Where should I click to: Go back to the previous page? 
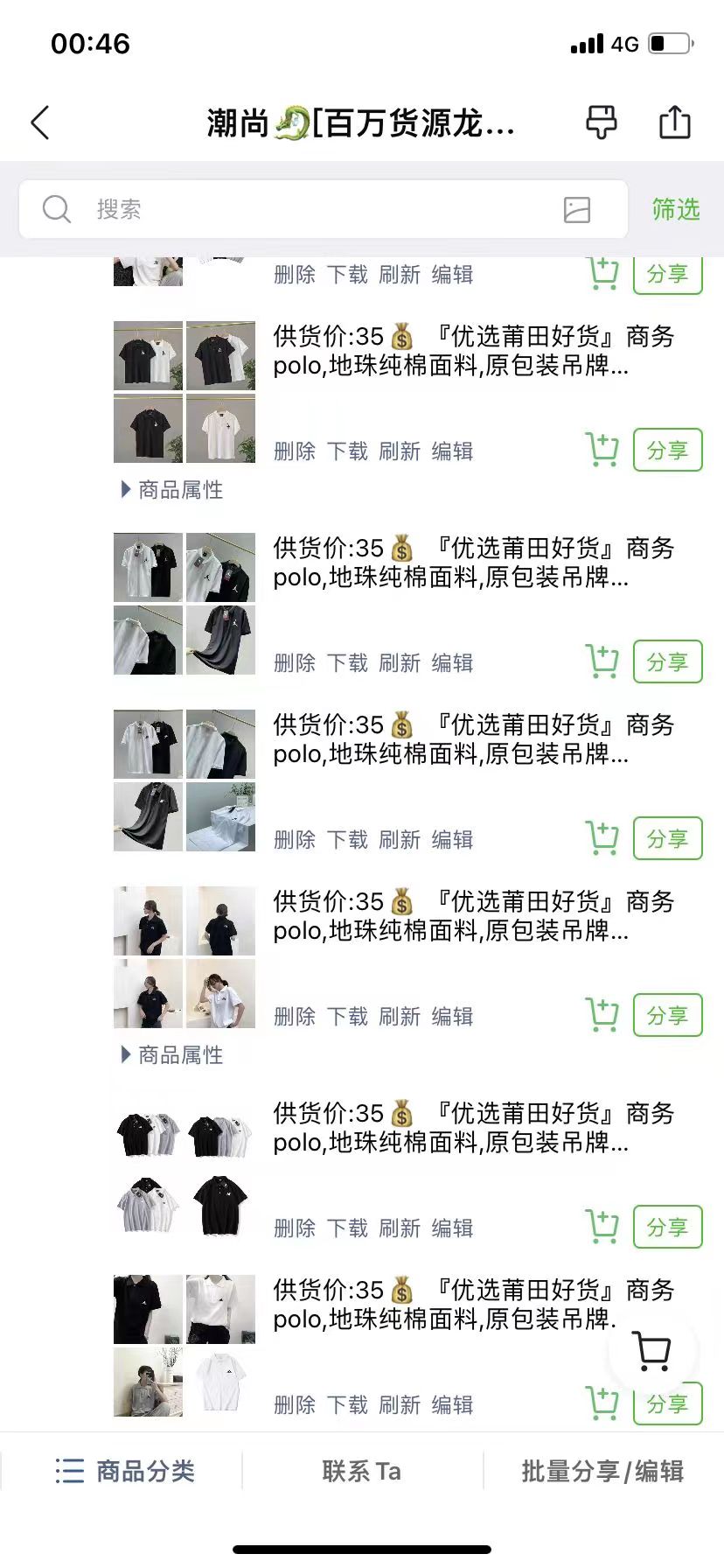pyautogui.click(x=40, y=123)
